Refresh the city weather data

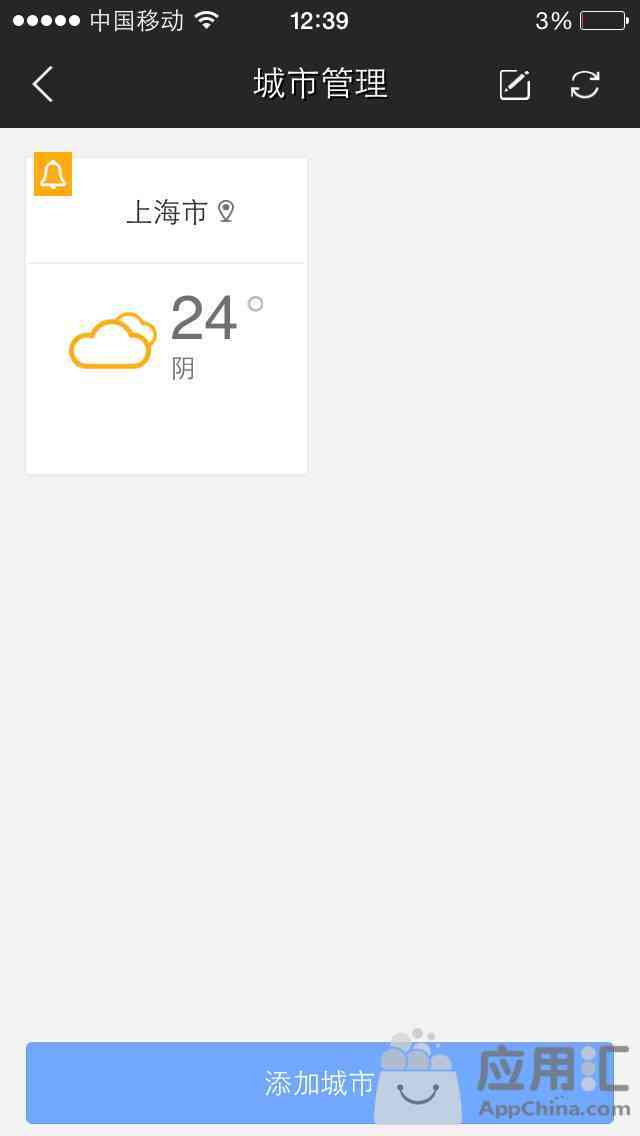pyautogui.click(x=585, y=85)
